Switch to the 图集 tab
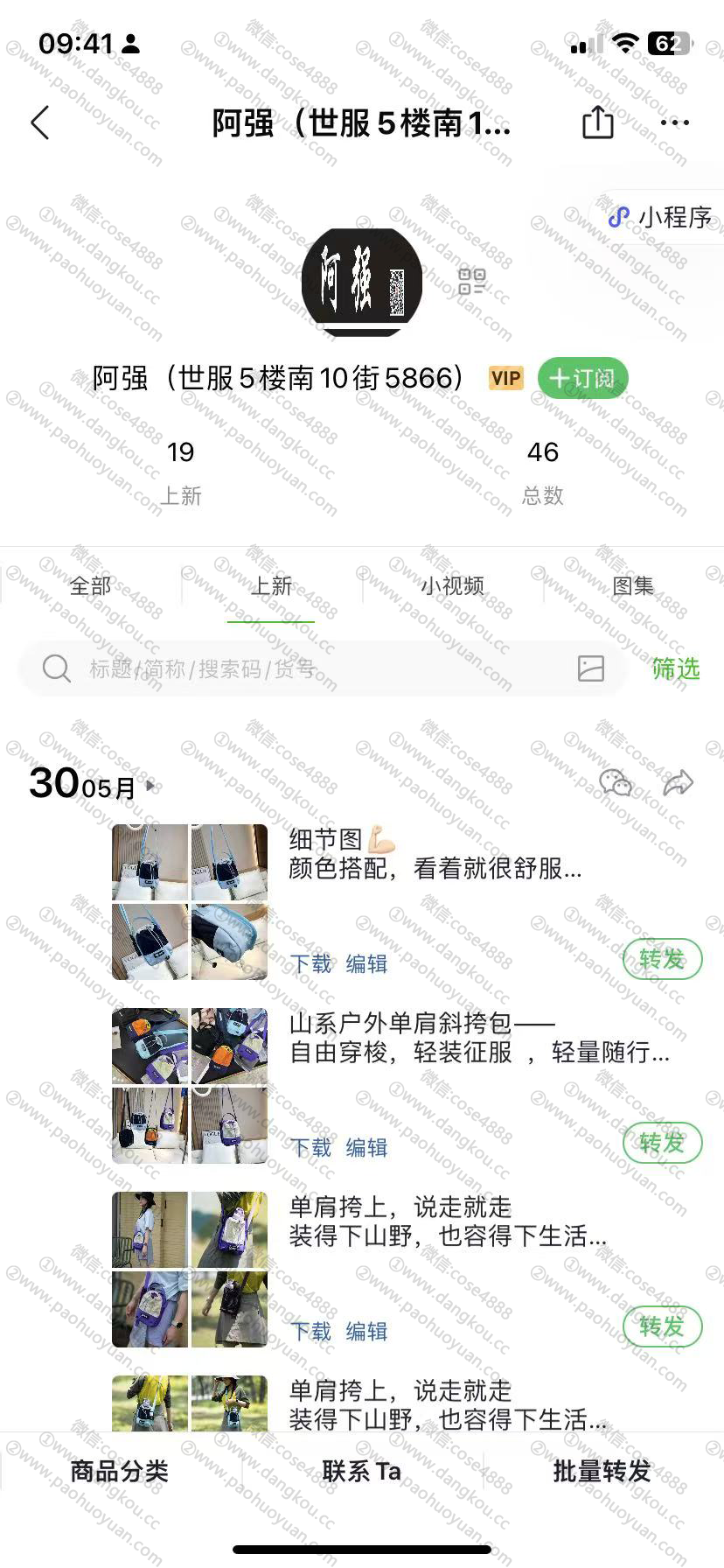The image size is (724, 1568). [633, 585]
